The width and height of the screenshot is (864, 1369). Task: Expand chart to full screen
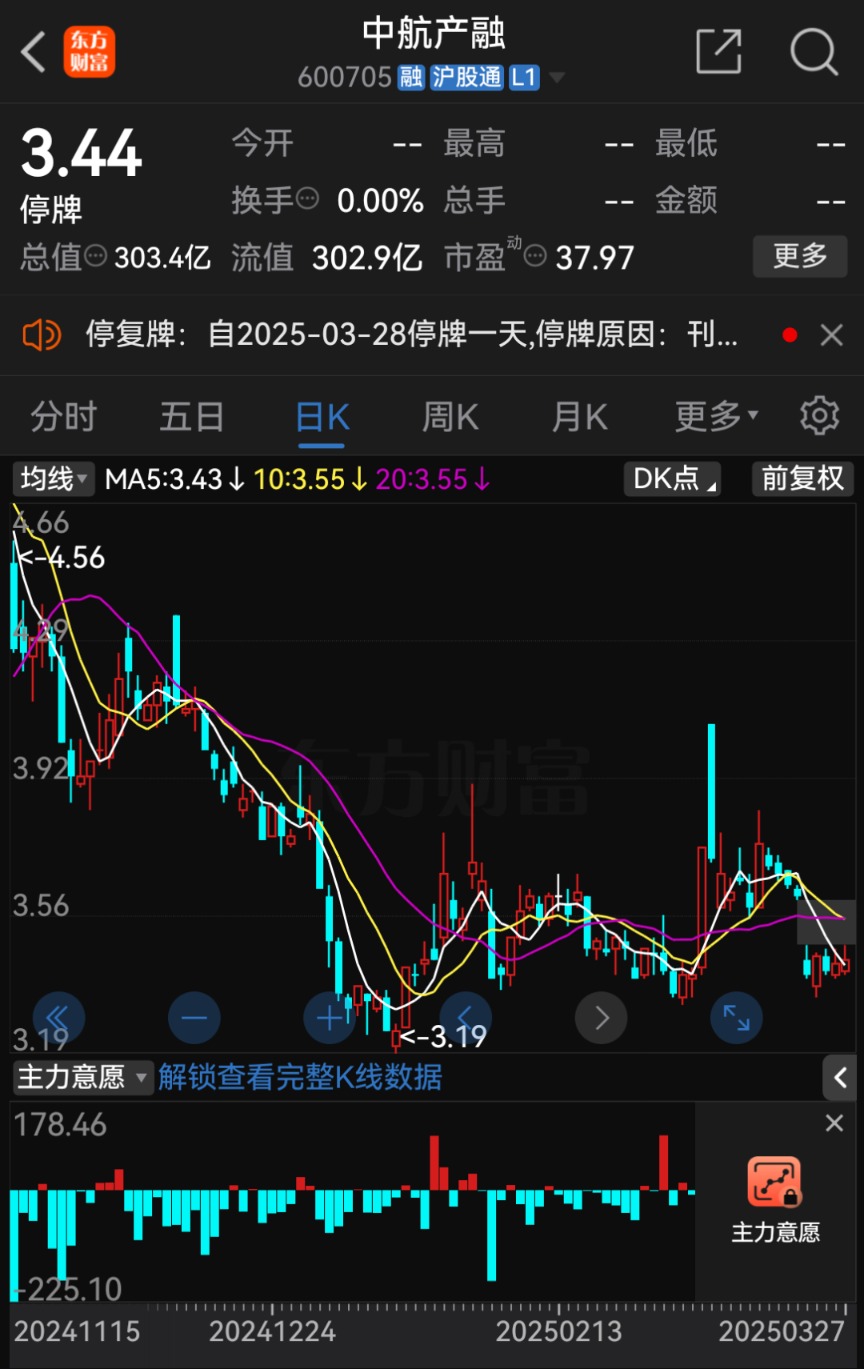tap(736, 1018)
